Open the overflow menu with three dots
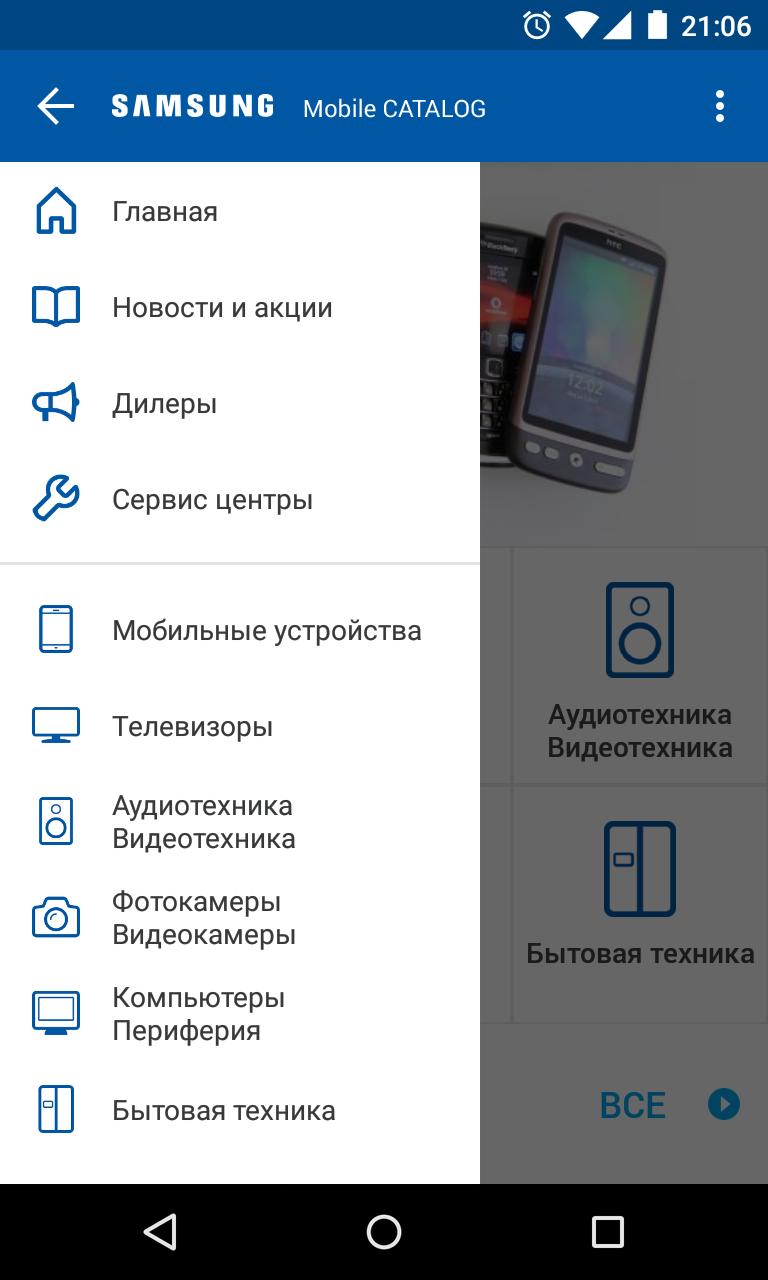 pyautogui.click(x=719, y=104)
